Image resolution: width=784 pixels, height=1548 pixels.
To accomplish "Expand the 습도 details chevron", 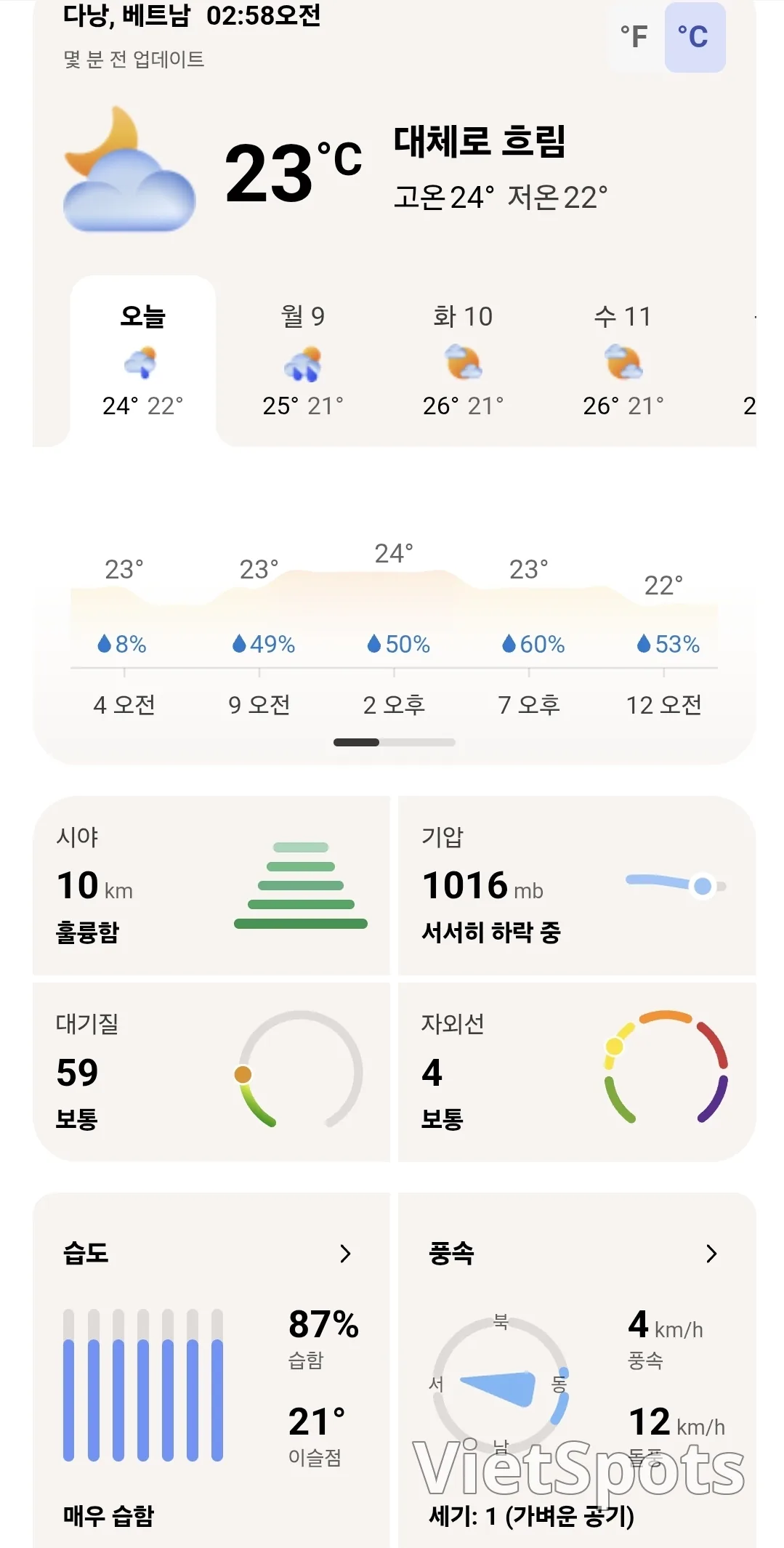I will pos(346,1253).
